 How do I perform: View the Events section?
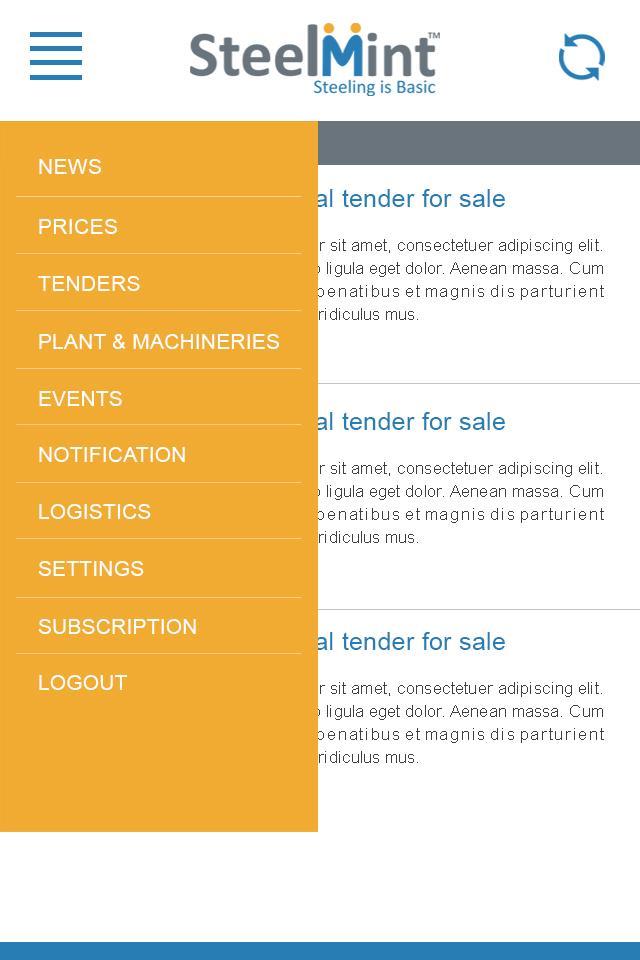(80, 399)
